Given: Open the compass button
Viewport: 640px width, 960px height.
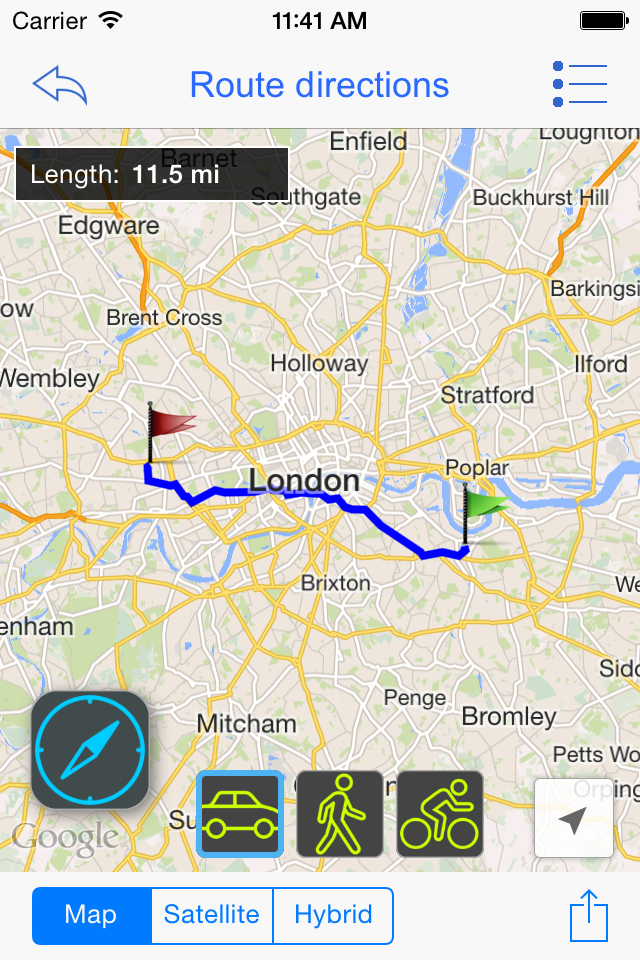Looking at the screenshot, I should 90,749.
